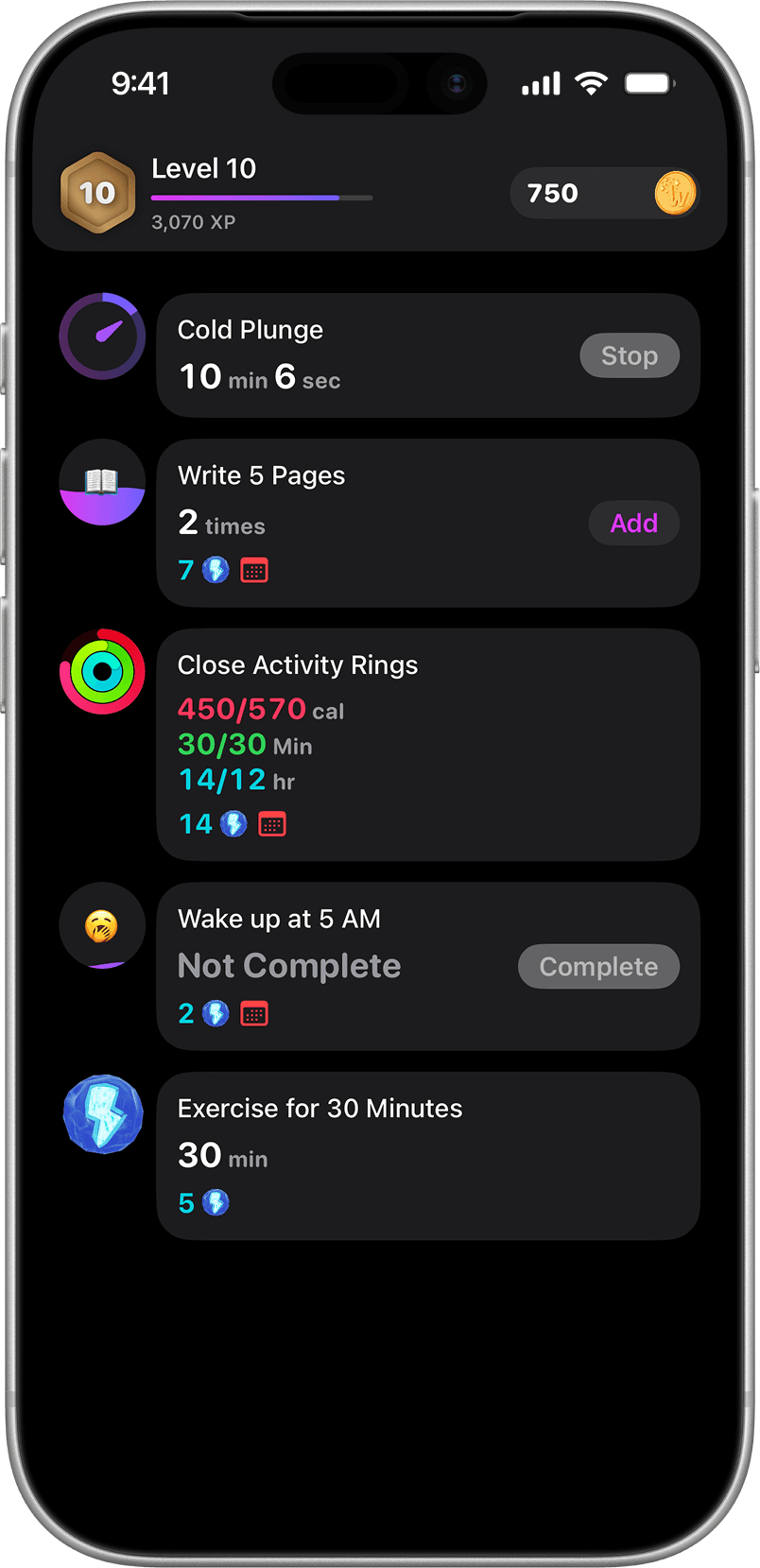Mark Wake up at 5 AM as Complete

click(x=598, y=966)
